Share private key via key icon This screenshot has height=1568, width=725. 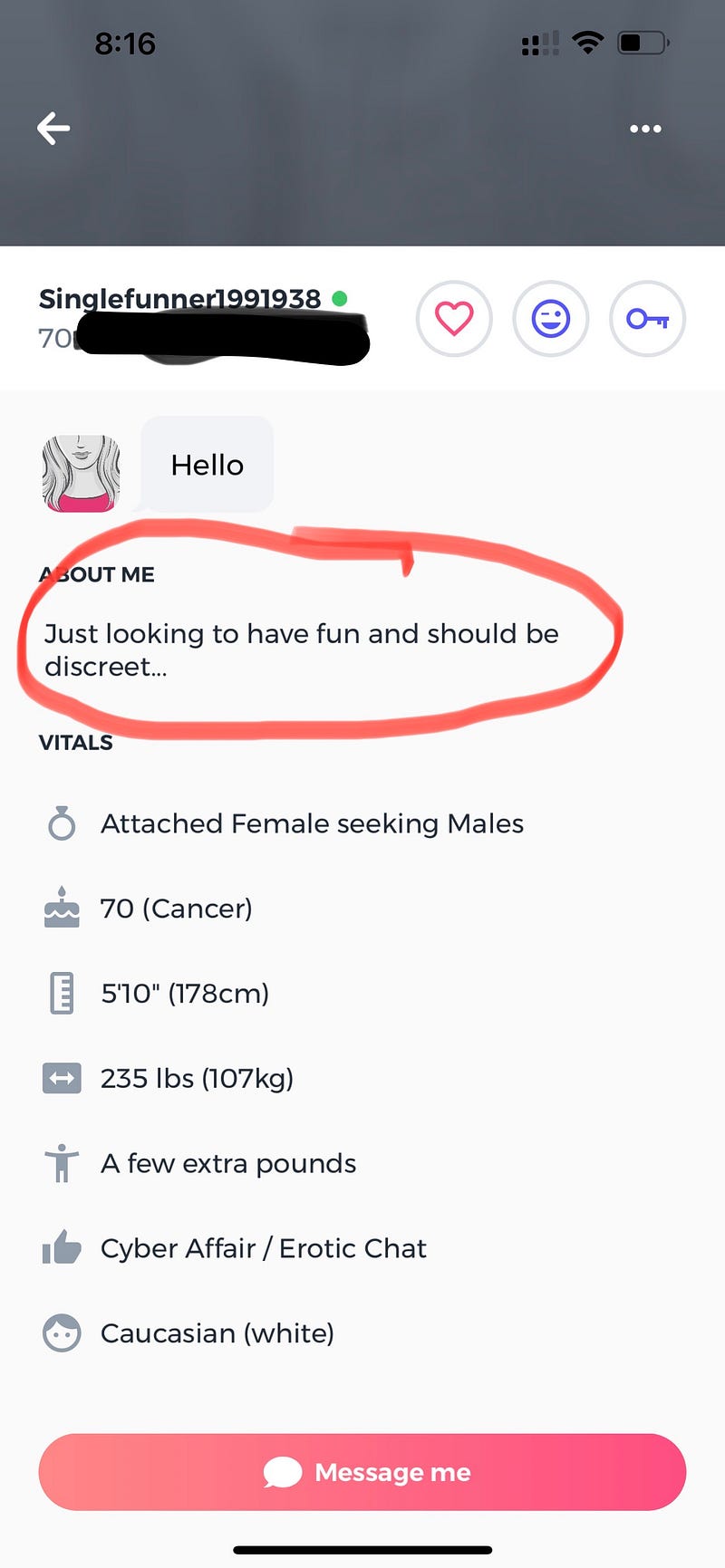click(647, 319)
